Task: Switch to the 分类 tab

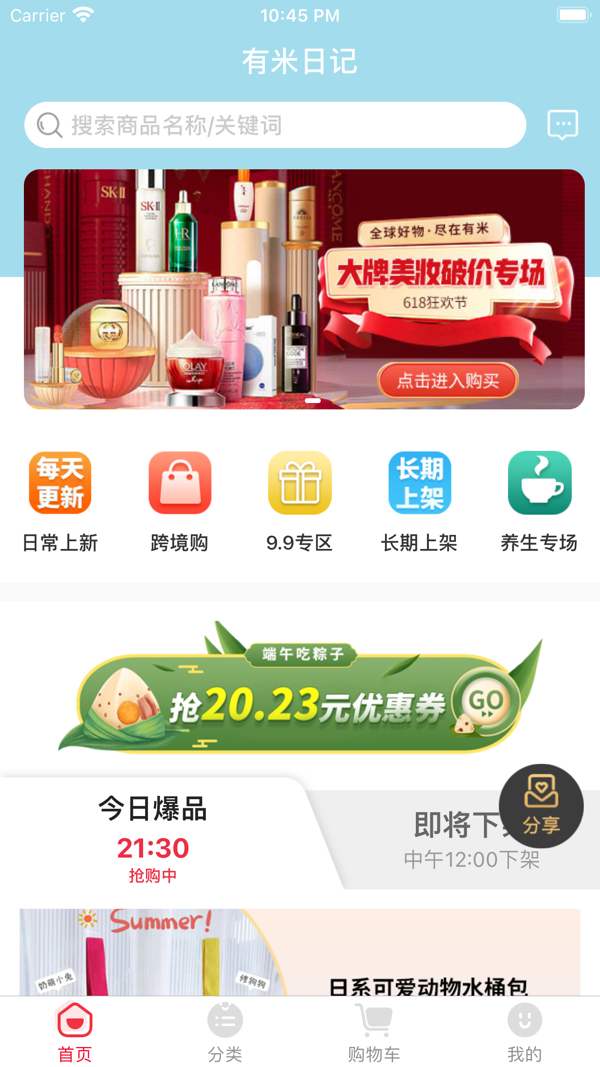Action: tap(225, 1032)
